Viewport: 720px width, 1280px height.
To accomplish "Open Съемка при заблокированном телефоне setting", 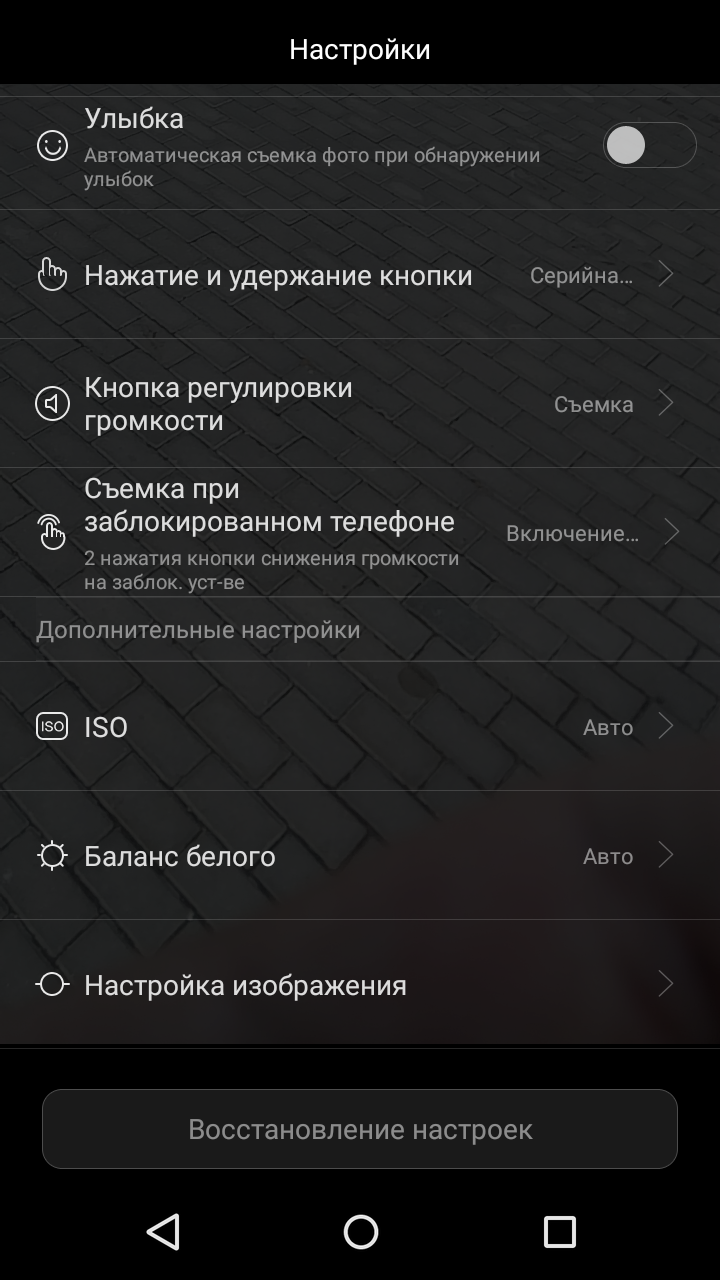I will (x=360, y=533).
